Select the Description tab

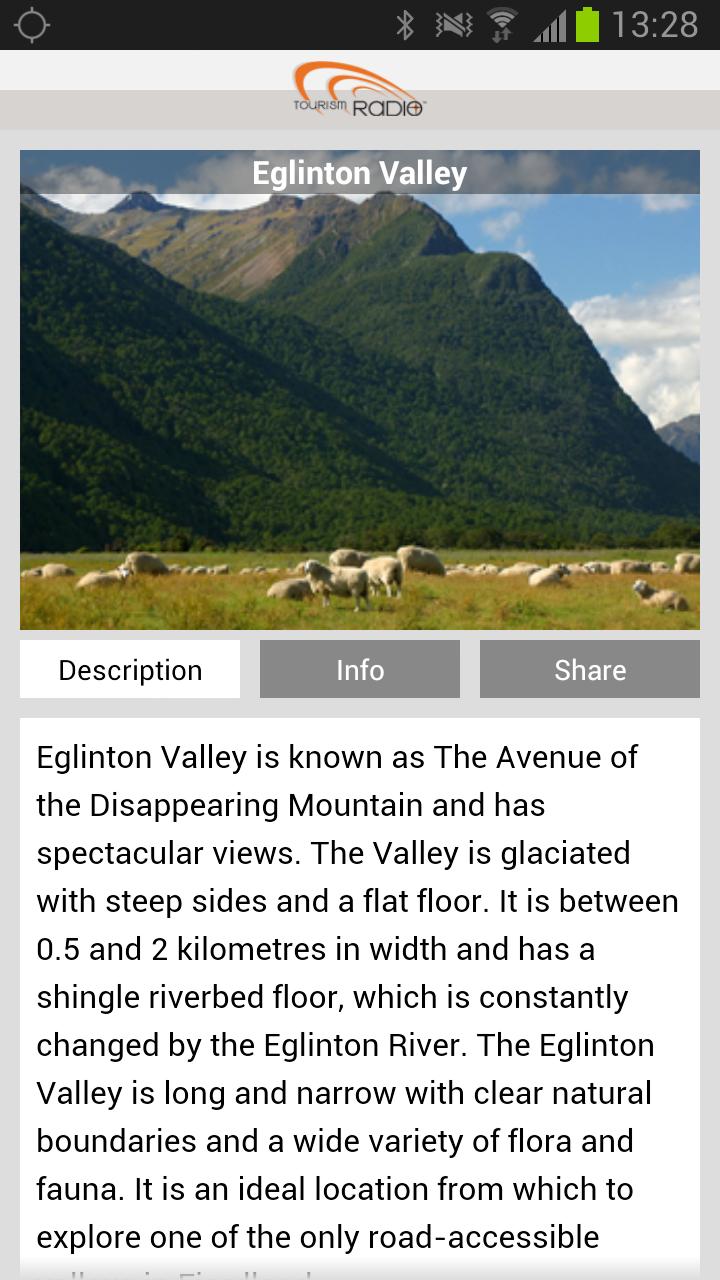pyautogui.click(x=129, y=669)
